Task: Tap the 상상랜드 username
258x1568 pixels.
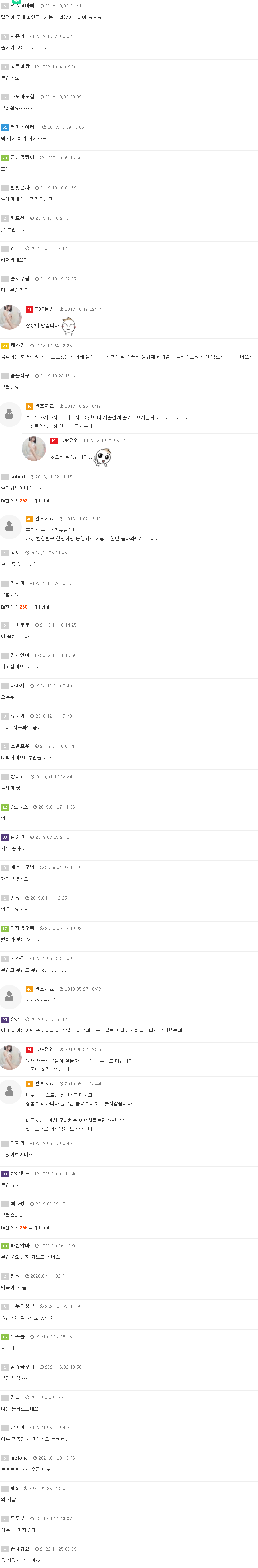Action: pos(19,1173)
